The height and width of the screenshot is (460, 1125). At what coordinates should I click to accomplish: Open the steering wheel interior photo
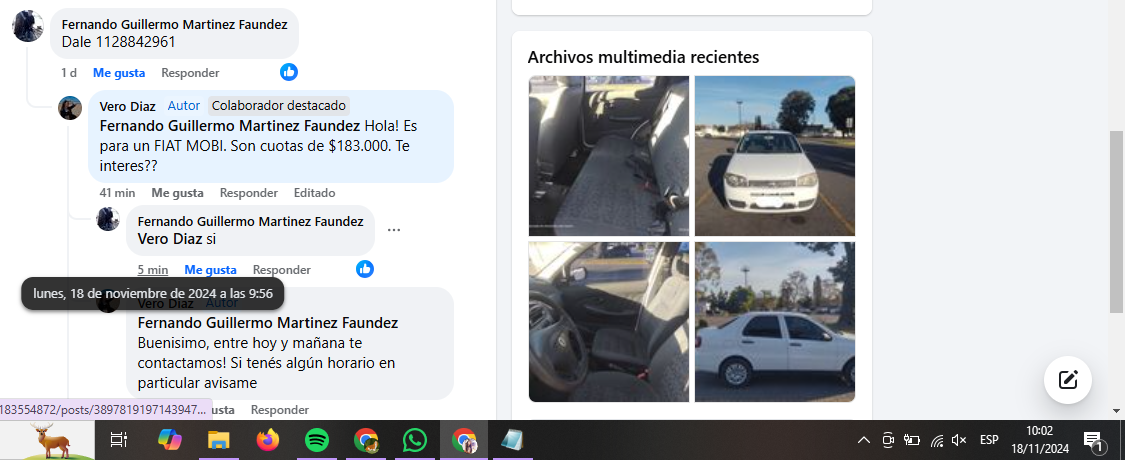pos(608,321)
